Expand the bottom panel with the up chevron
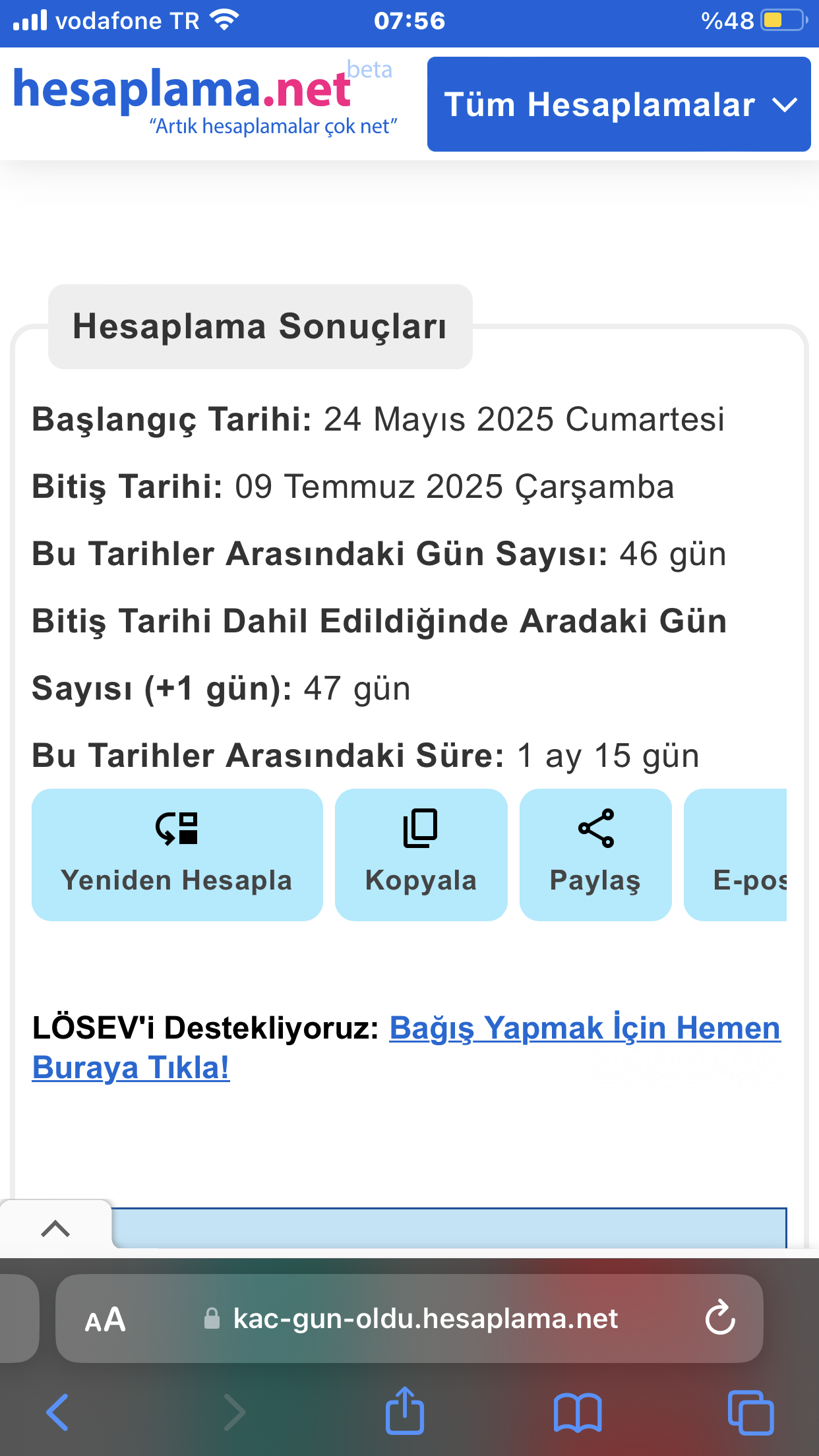This screenshot has height=1456, width=819. [x=55, y=1228]
